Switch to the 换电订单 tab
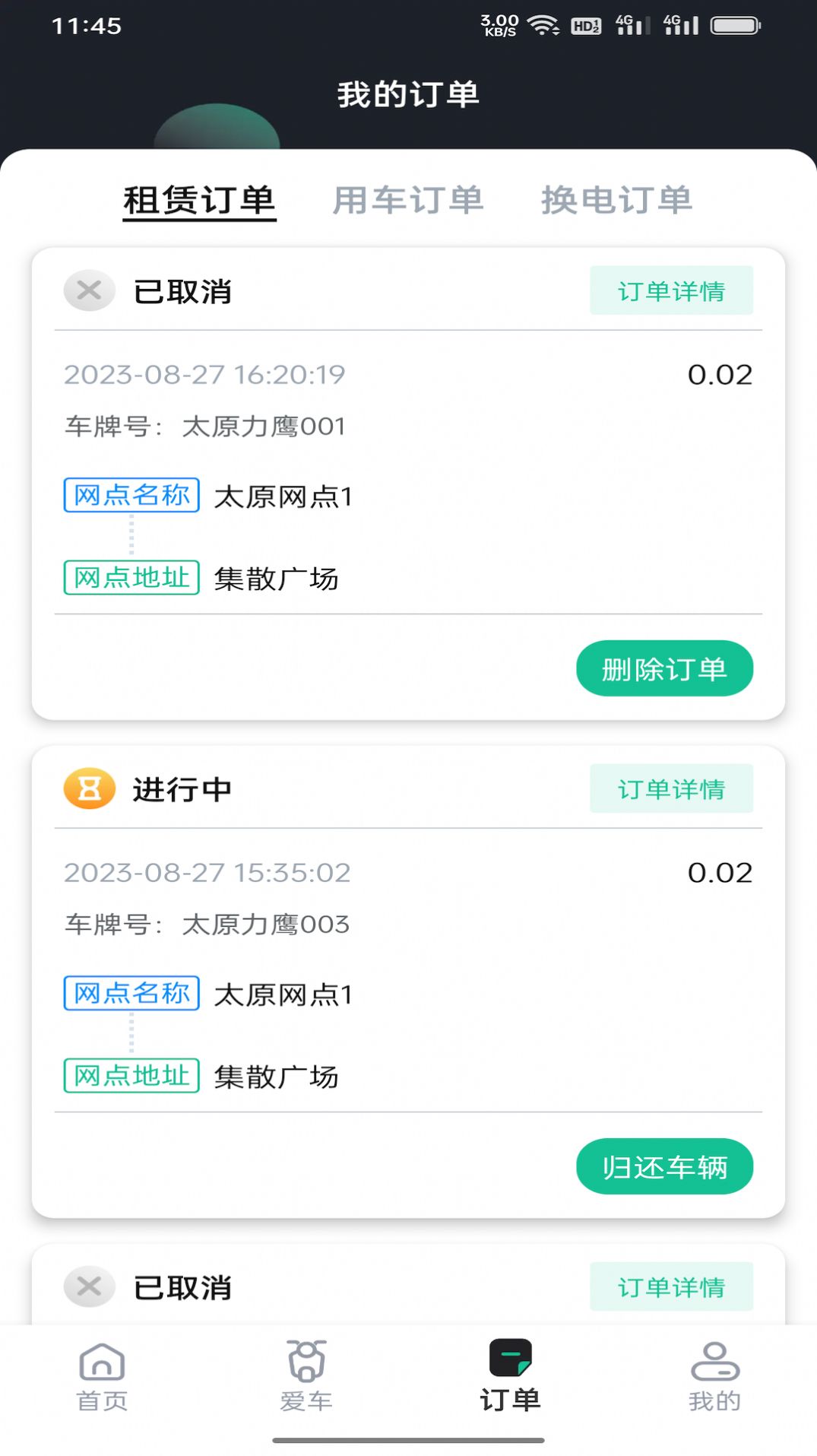 [x=616, y=201]
